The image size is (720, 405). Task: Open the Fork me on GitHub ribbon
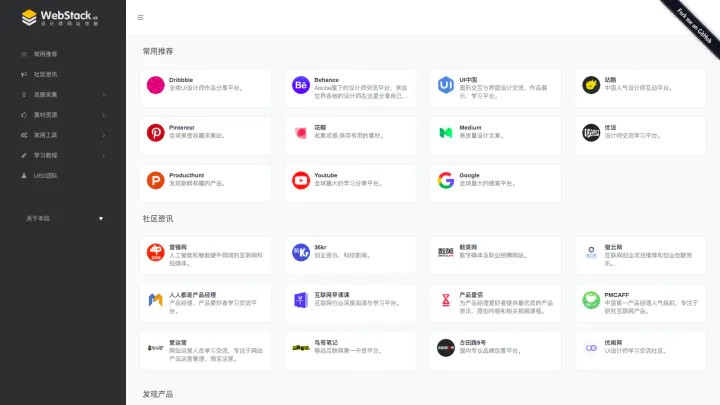(x=694, y=25)
